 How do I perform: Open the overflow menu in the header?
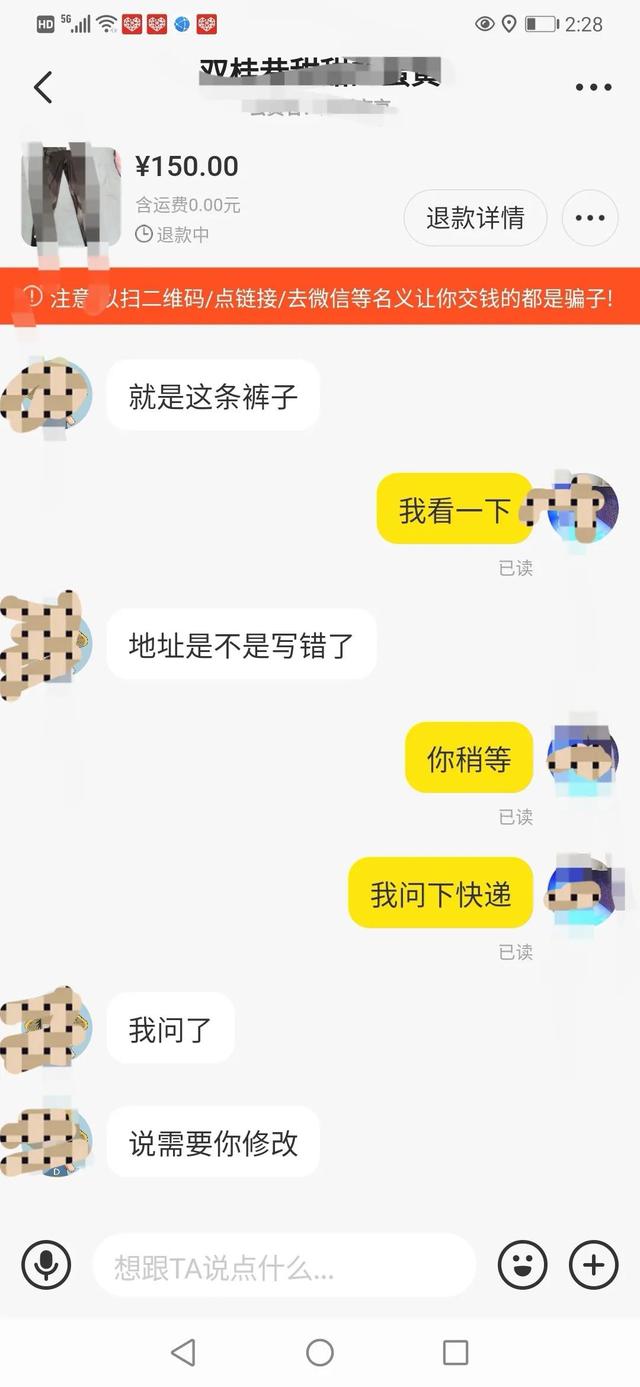(x=593, y=88)
